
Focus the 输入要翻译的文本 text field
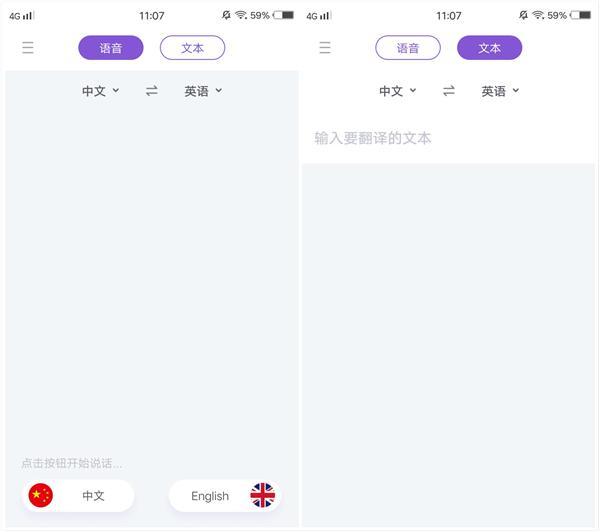[x=447, y=138]
